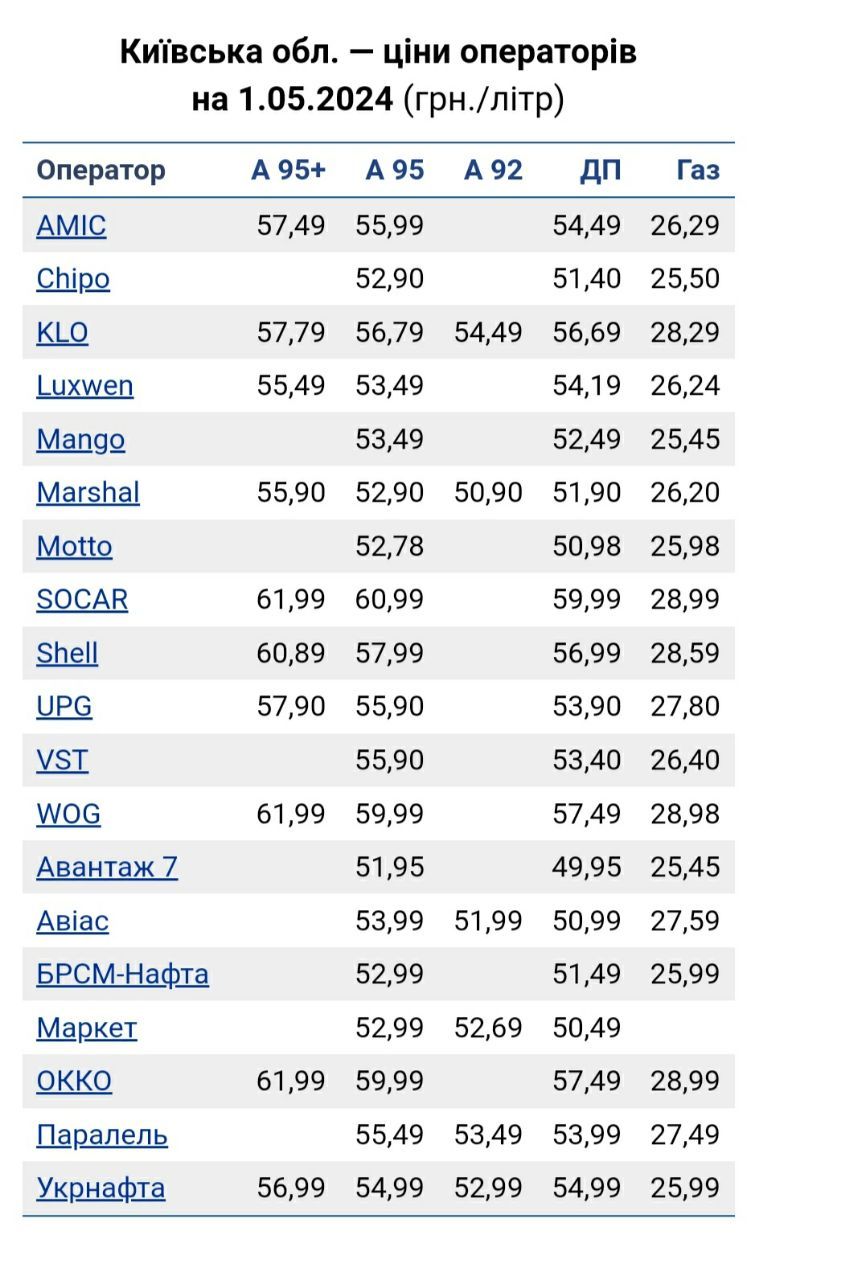
Task: Go to the Паралель link
Action: 102,1135
